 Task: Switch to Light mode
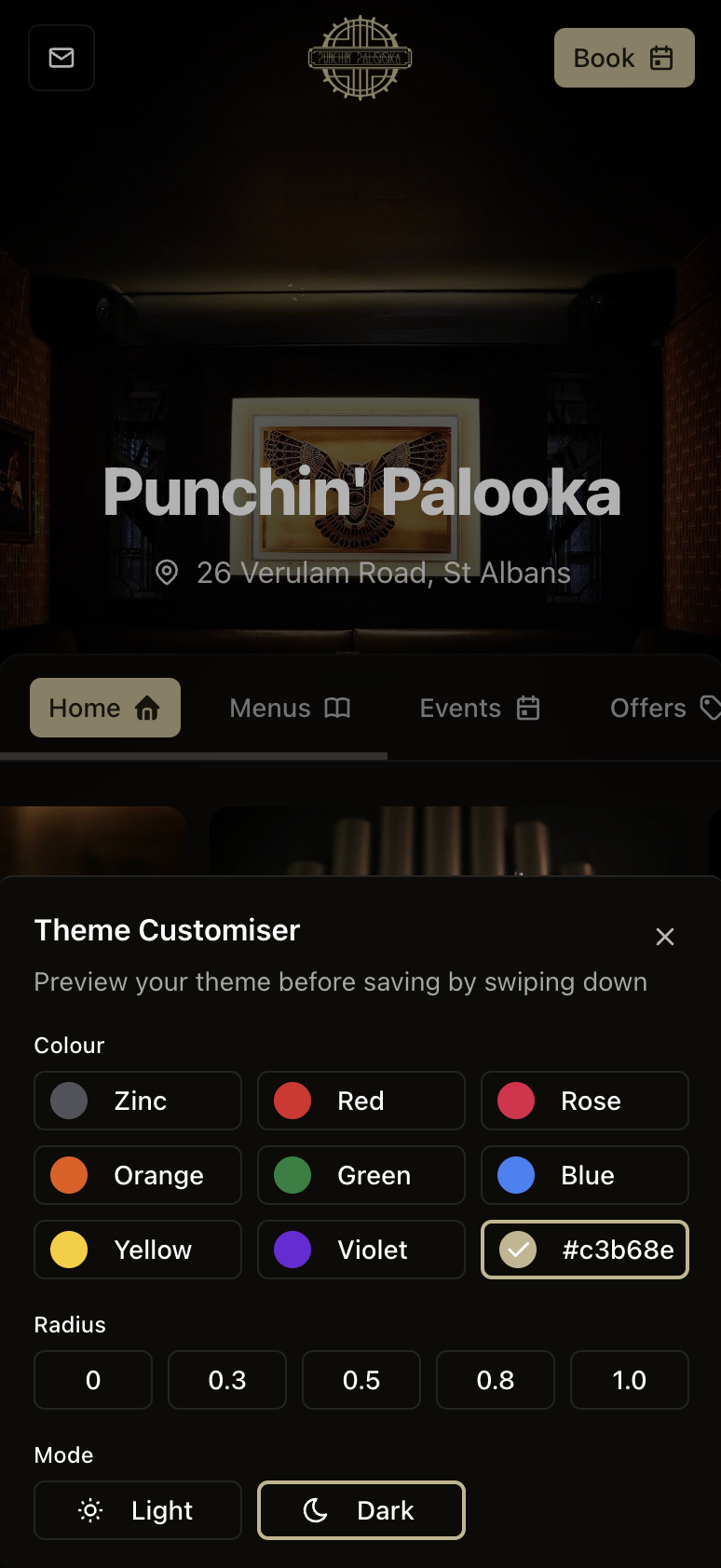pos(138,1510)
